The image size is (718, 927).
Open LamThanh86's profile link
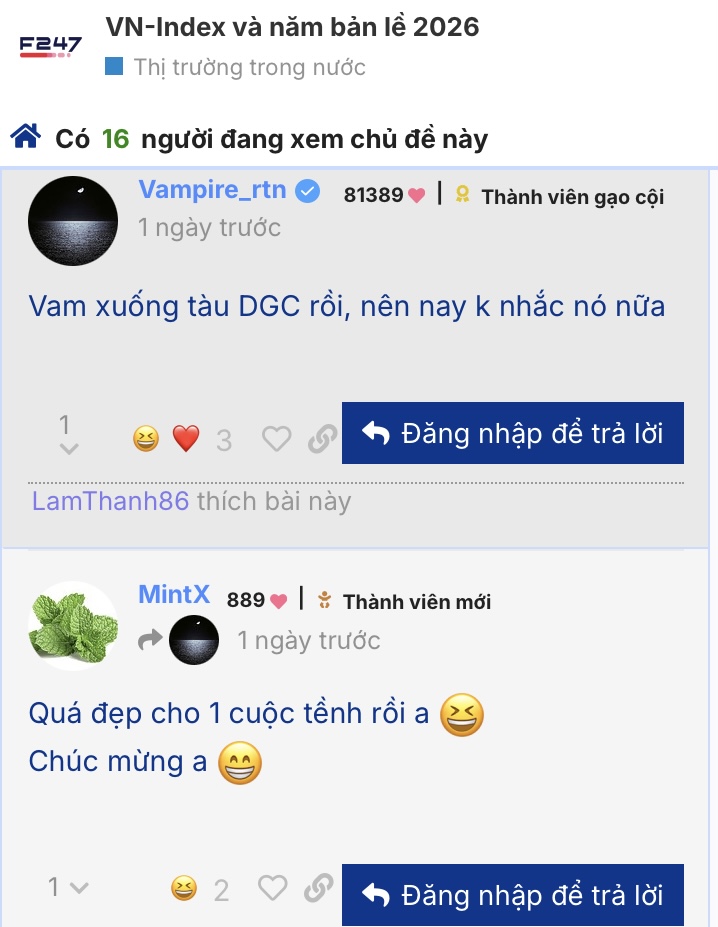[110, 500]
